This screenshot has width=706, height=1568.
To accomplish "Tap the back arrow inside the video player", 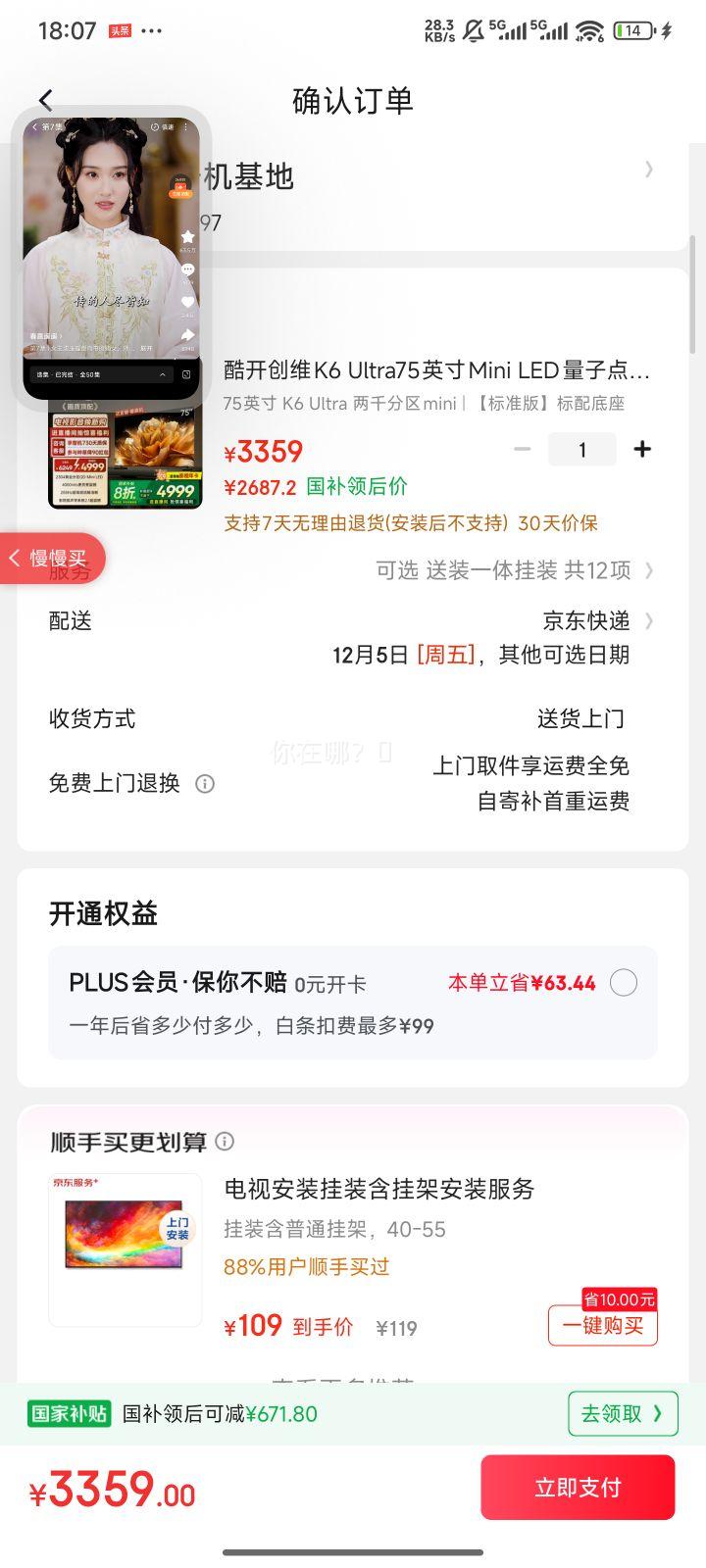I will tap(34, 126).
